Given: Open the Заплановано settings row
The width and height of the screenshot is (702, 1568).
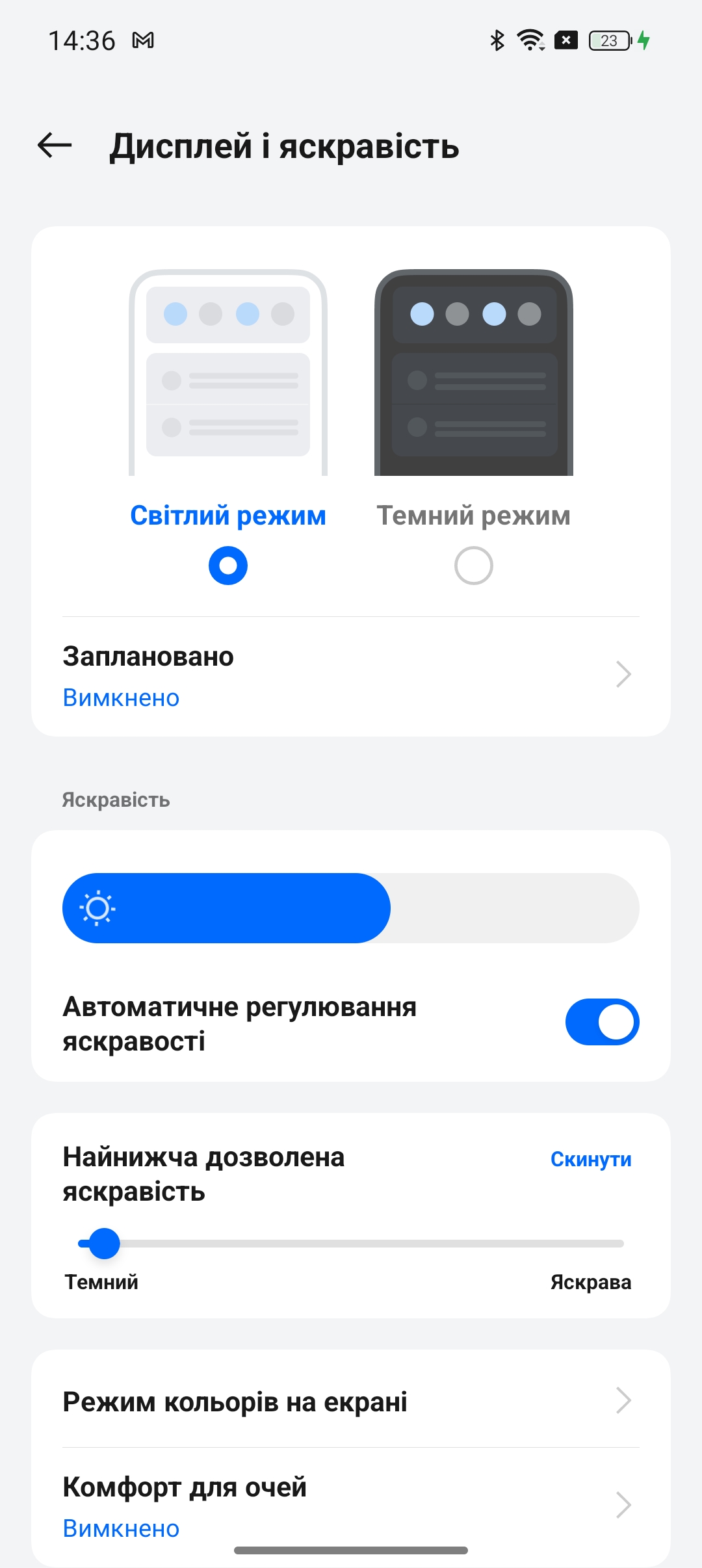Looking at the screenshot, I should (351, 676).
